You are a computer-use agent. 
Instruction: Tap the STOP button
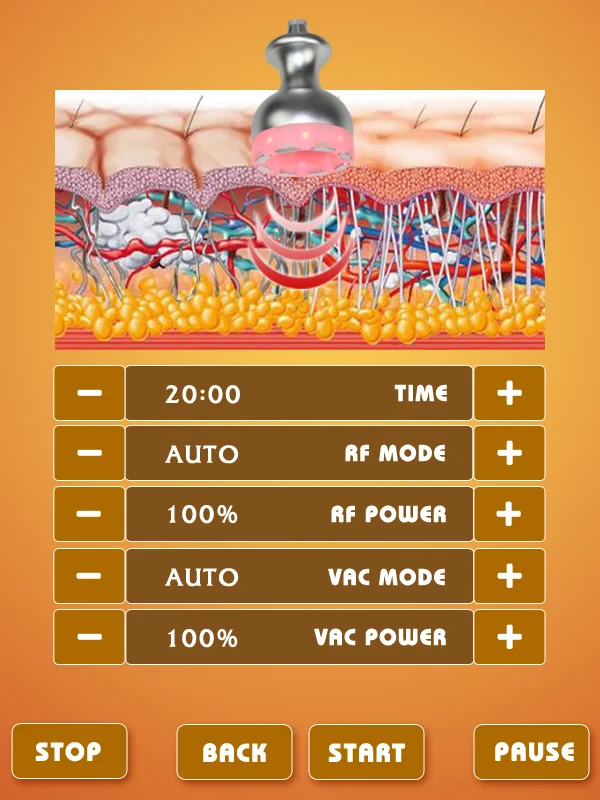click(x=69, y=751)
